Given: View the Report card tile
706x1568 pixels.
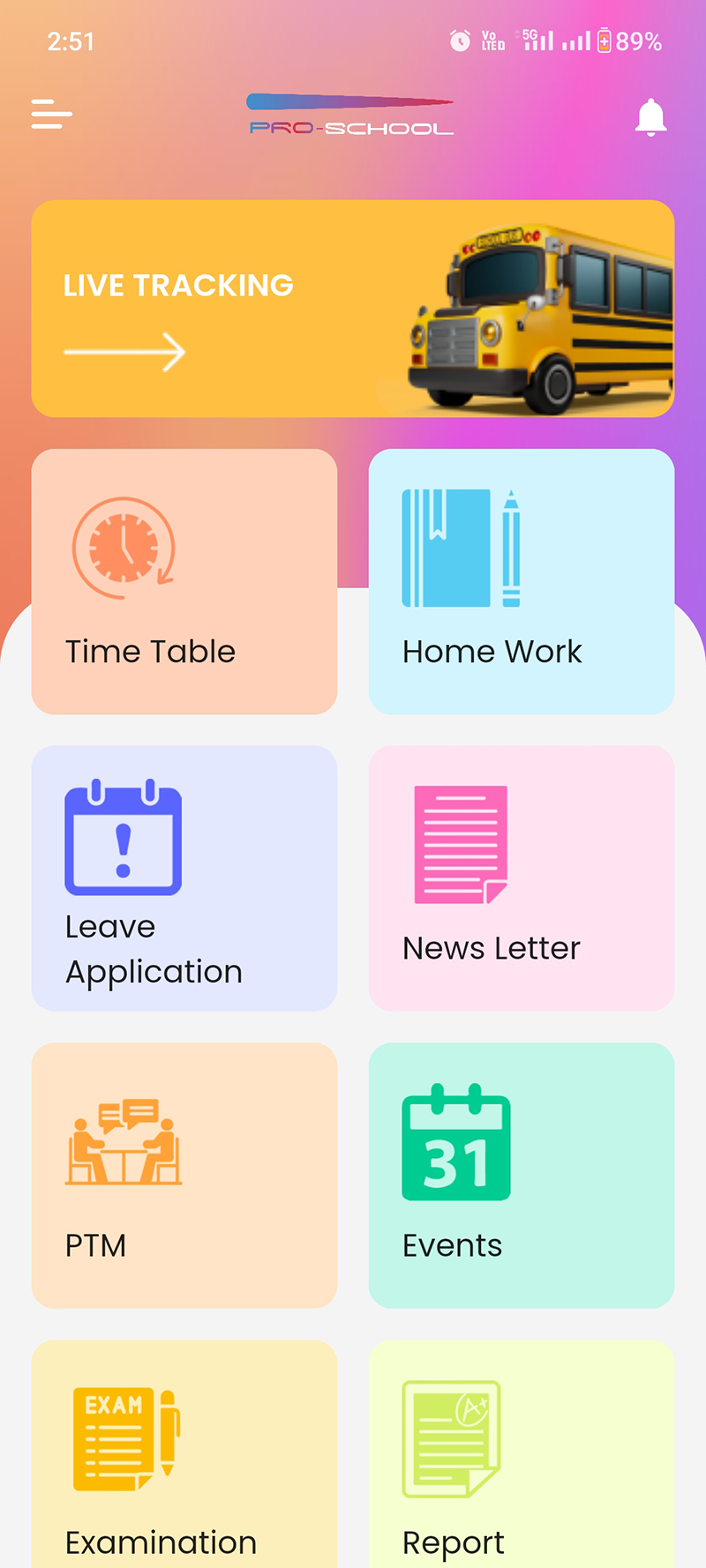Looking at the screenshot, I should (x=522, y=1455).
